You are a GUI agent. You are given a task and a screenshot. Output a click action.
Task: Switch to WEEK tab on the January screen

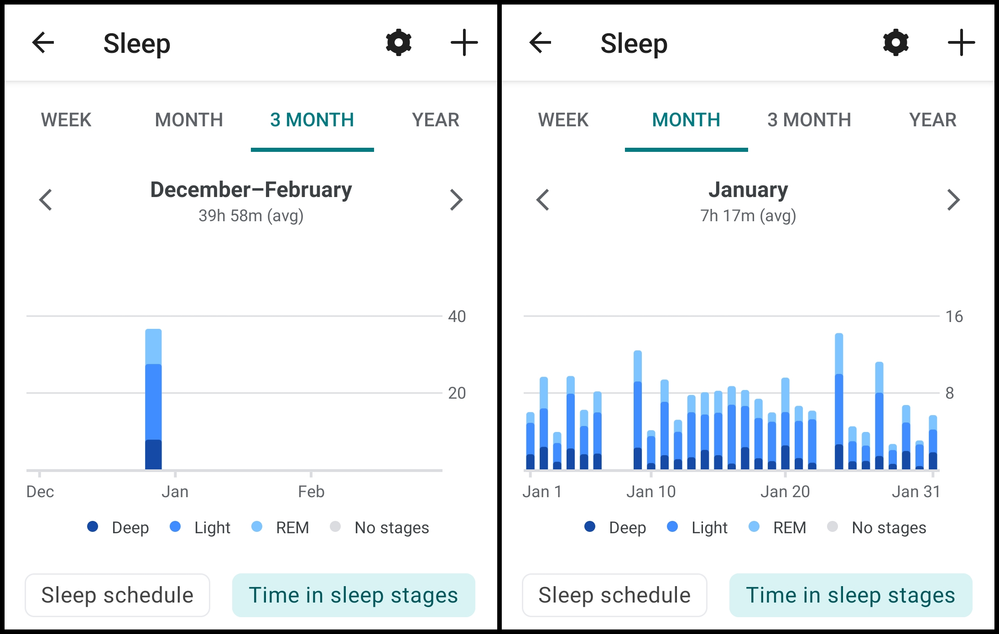tap(563, 120)
